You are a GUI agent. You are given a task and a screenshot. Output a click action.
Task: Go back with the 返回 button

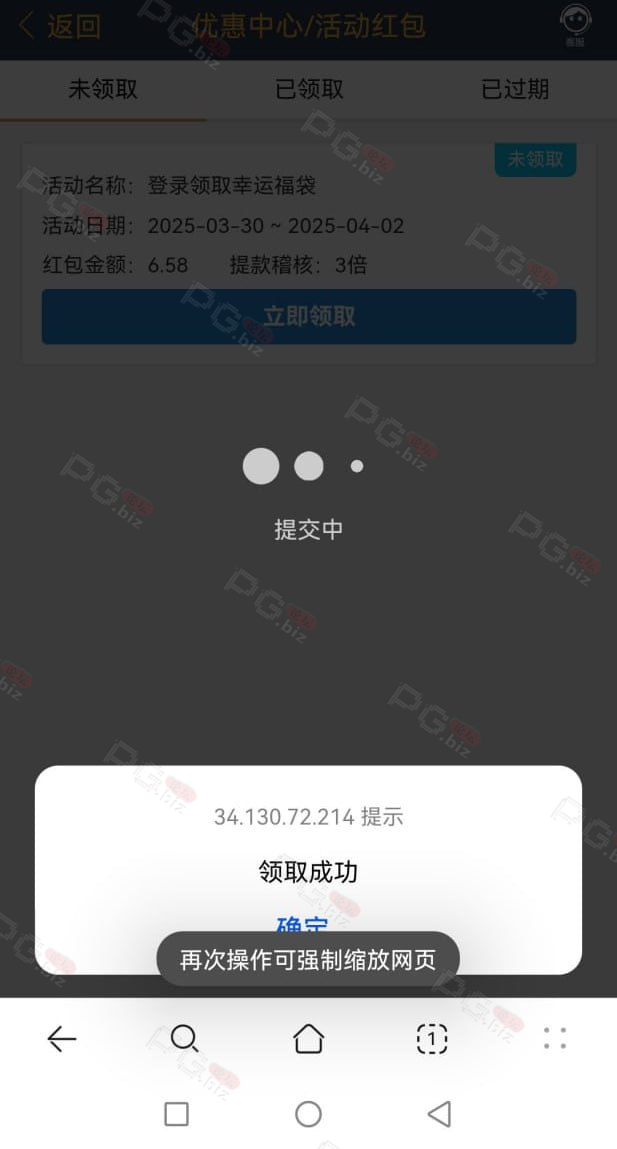(59, 26)
